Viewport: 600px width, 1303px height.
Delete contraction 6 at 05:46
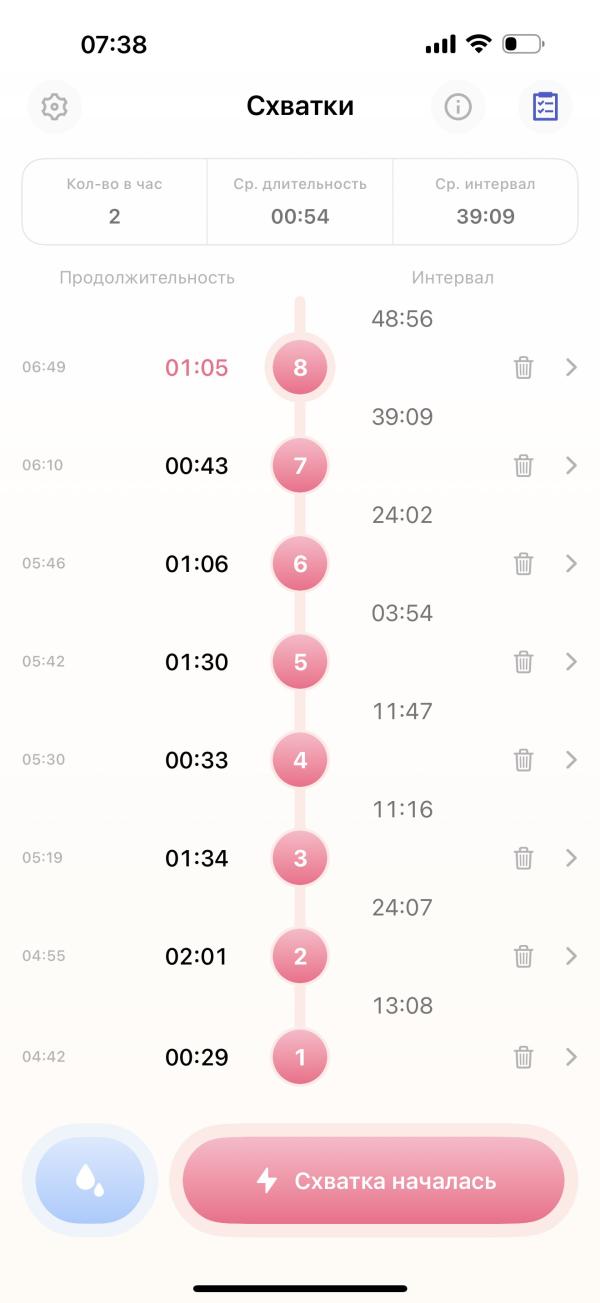[x=523, y=564]
